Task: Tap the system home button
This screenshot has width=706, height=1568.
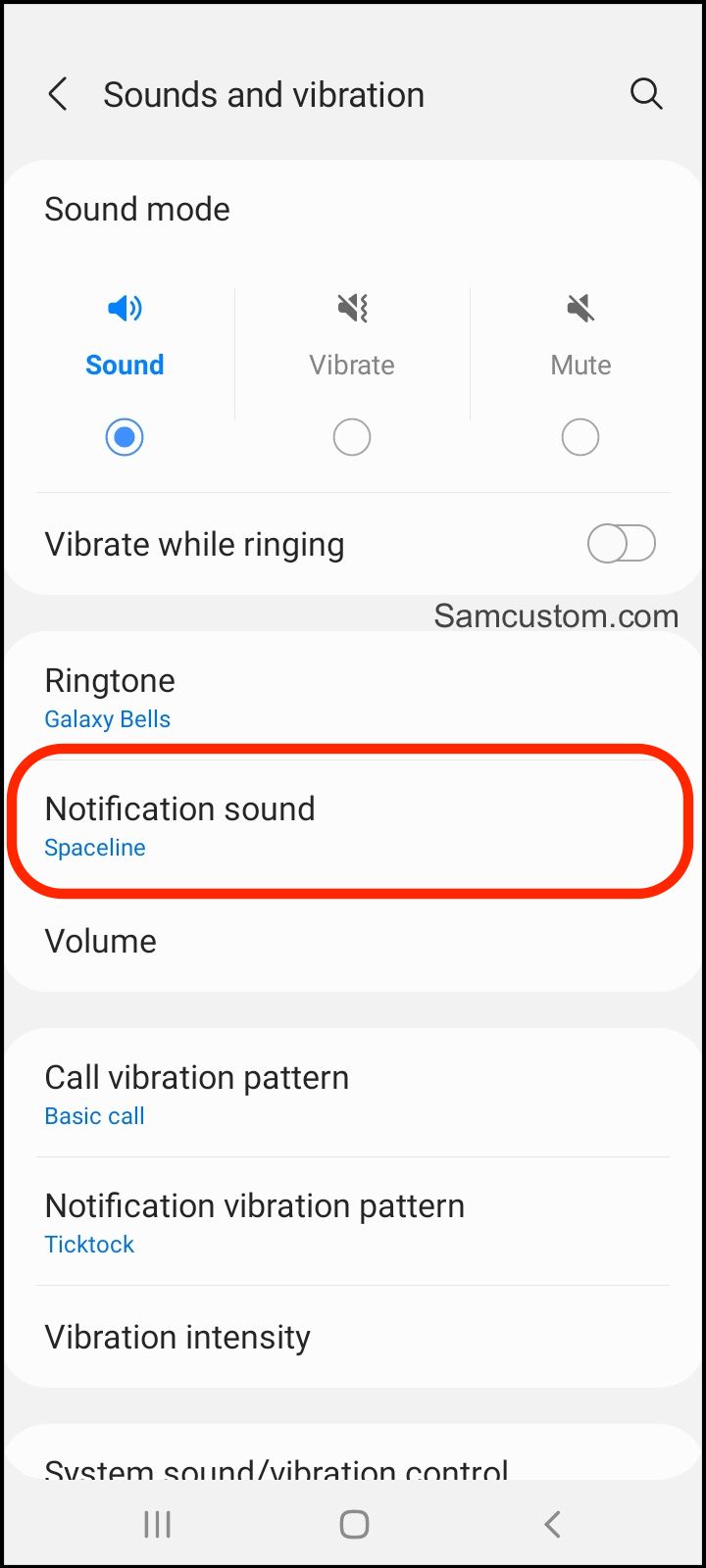Action: click(x=354, y=1524)
